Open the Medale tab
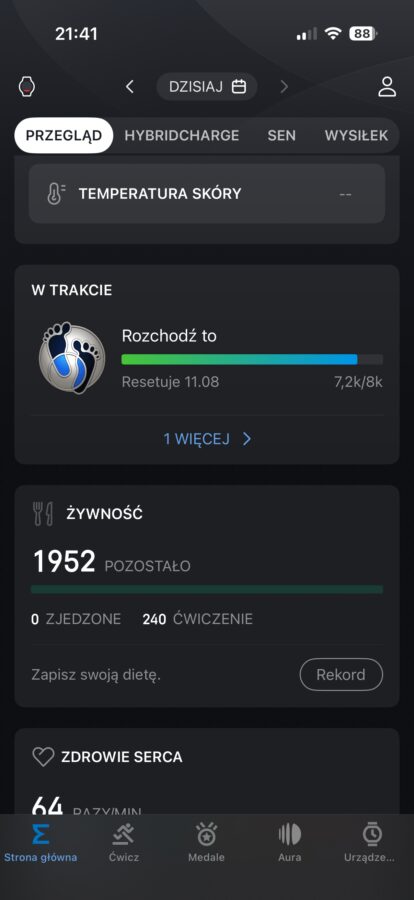Viewport: 414px width, 900px height. (207, 843)
